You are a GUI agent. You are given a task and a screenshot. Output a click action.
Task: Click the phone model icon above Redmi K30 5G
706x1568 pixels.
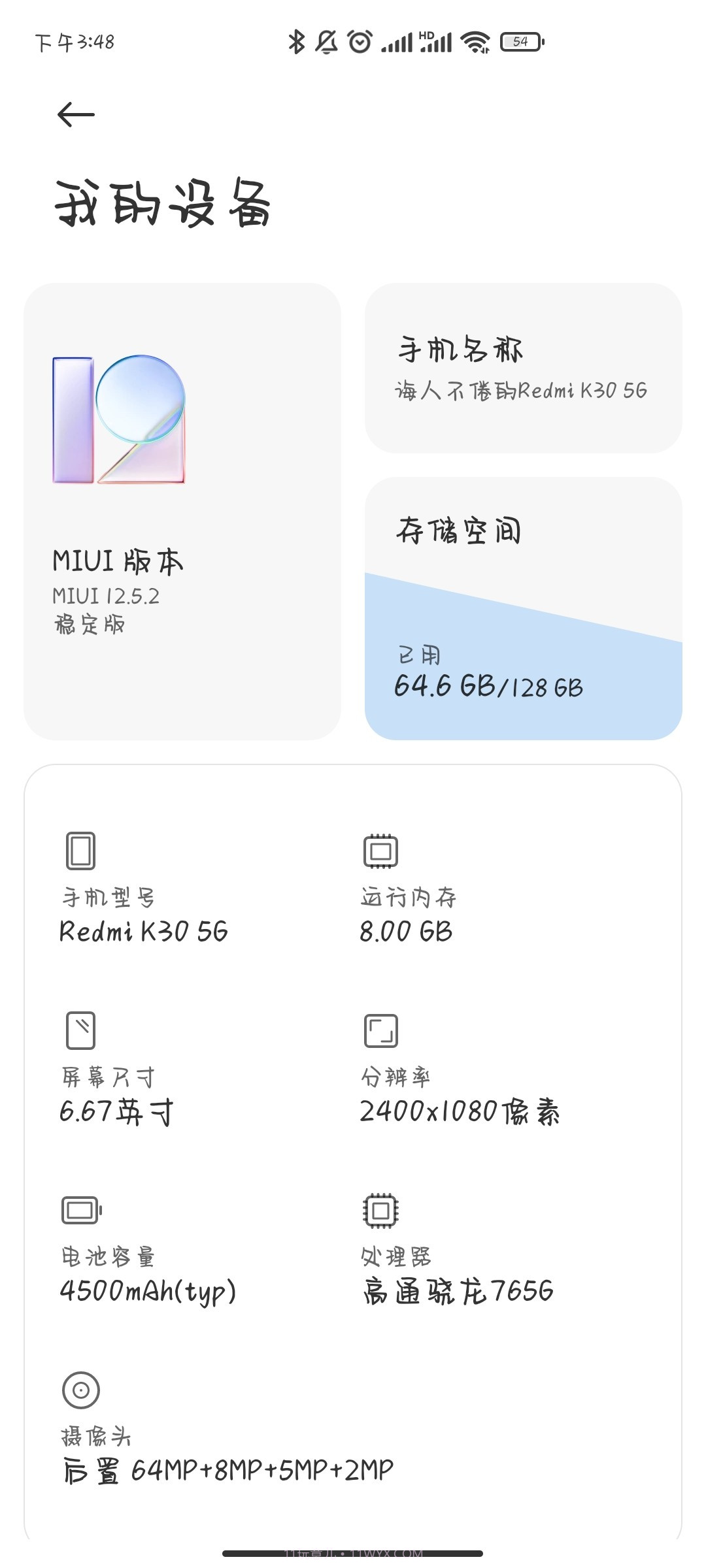coord(80,850)
